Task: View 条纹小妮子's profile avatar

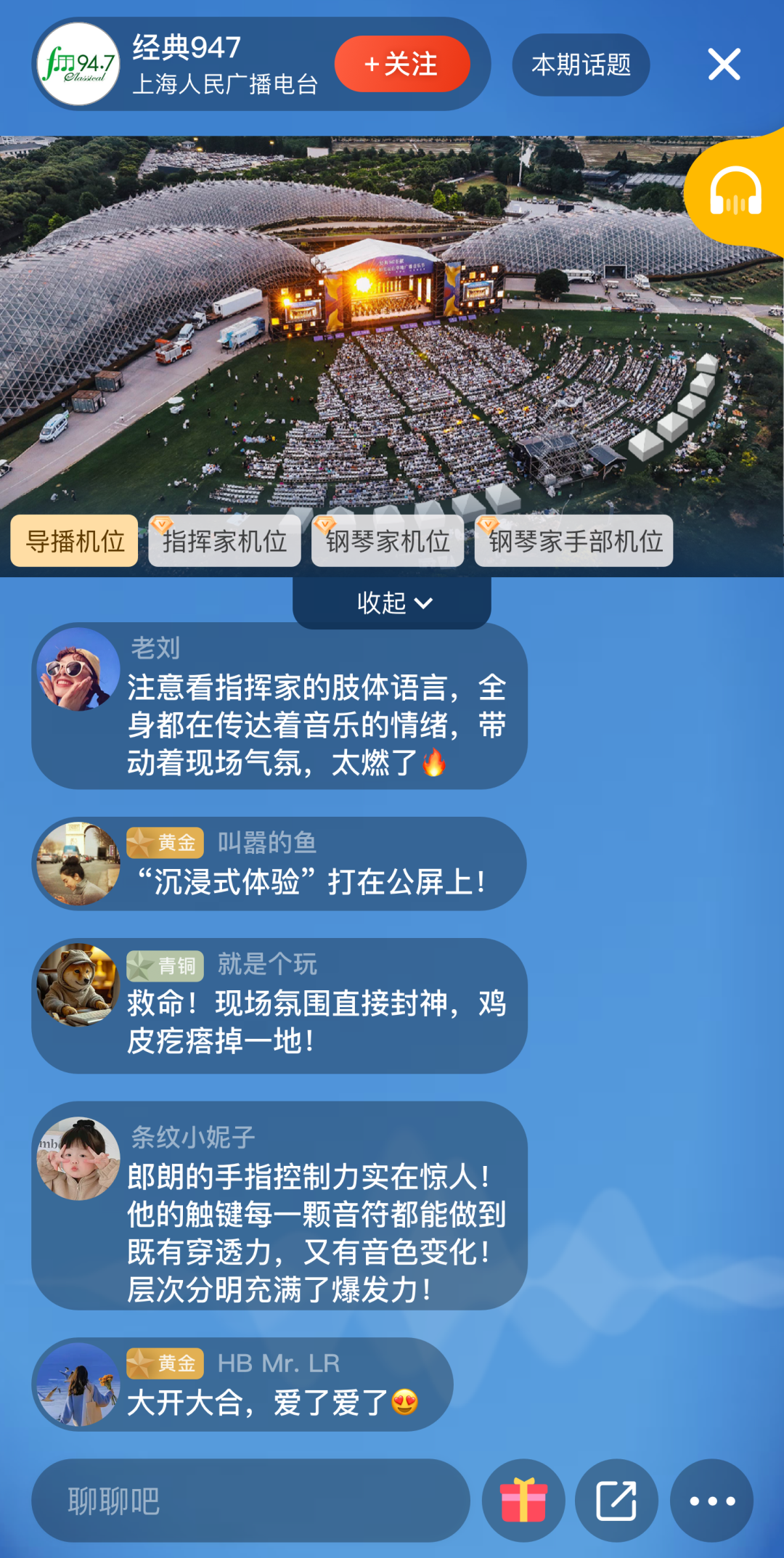Action: (78, 1159)
